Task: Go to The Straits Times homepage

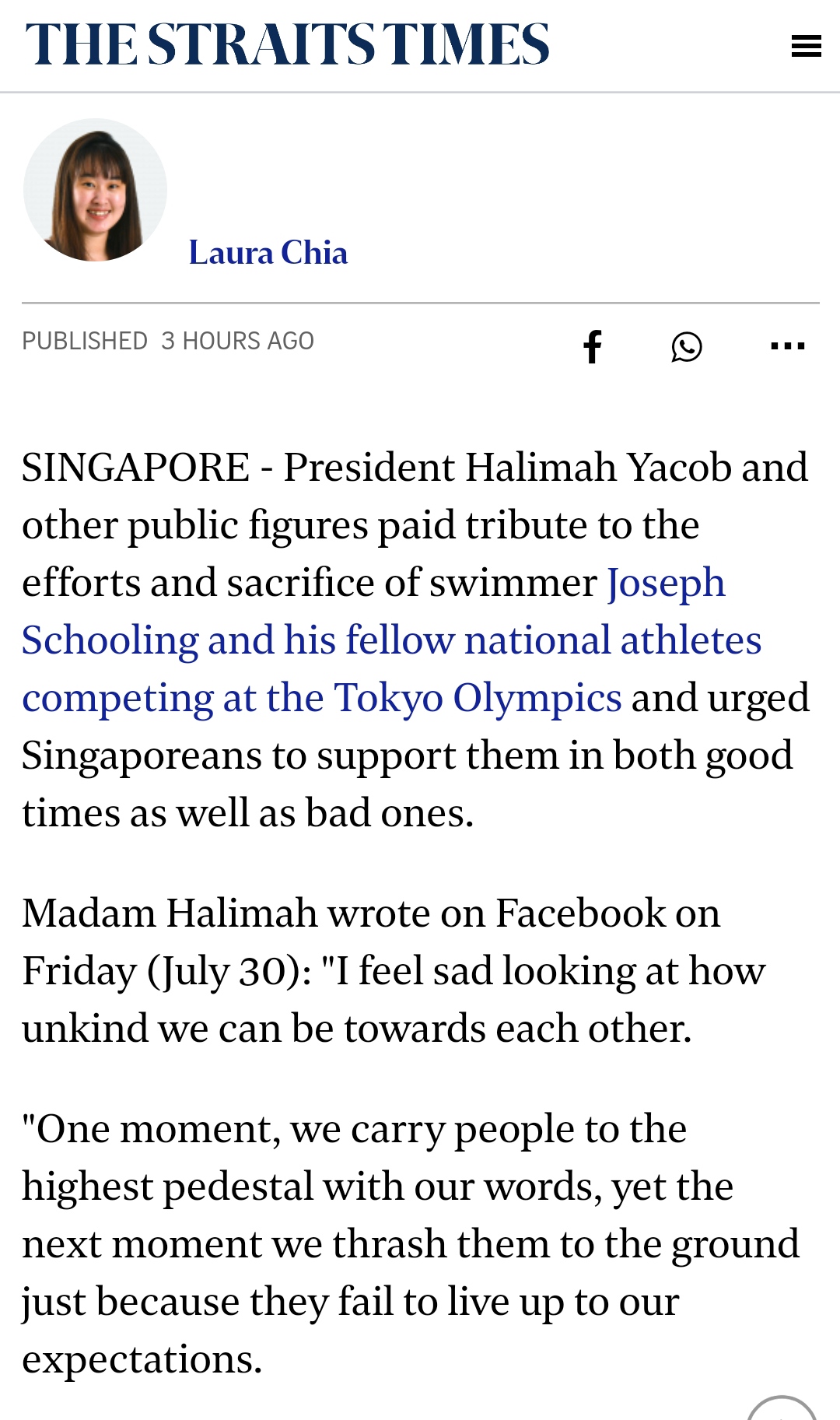Action: tap(287, 44)
